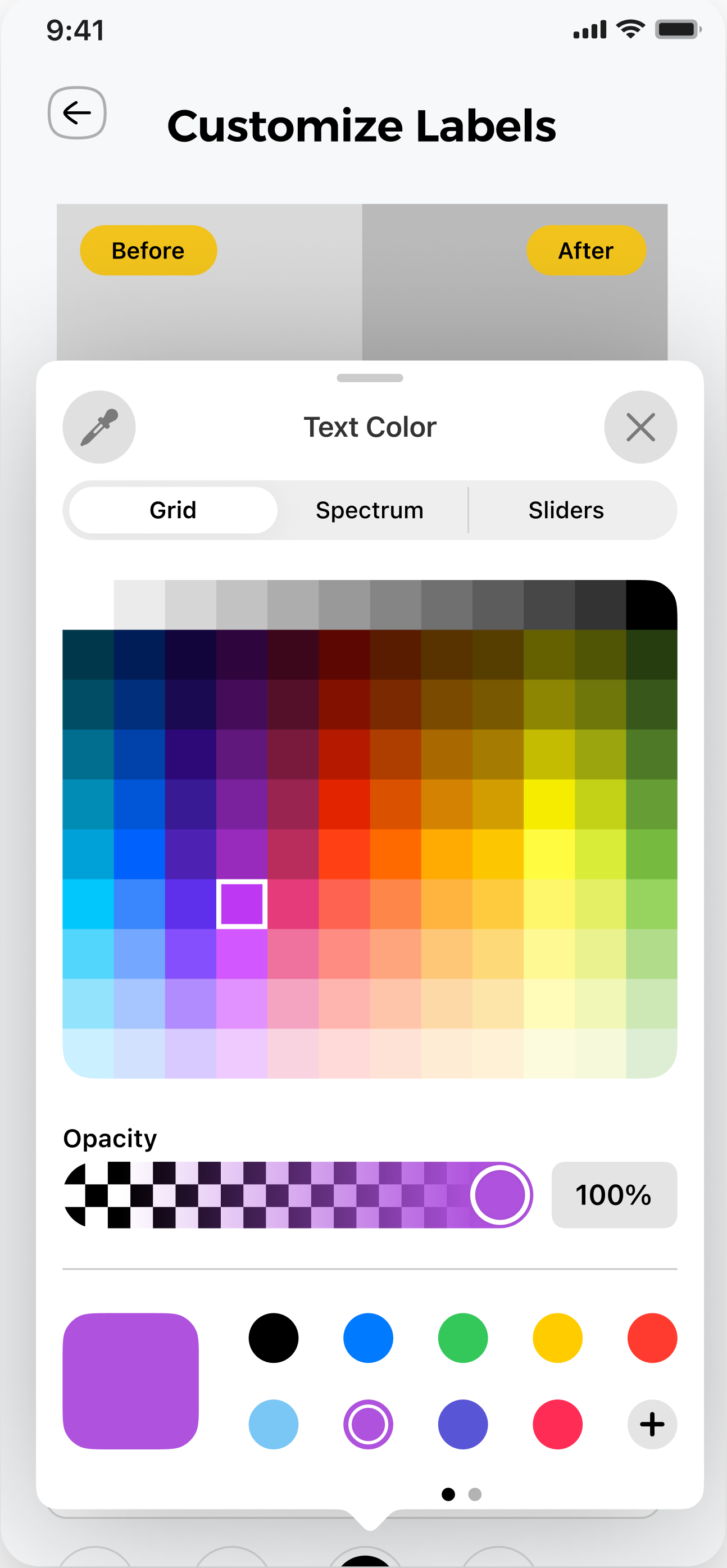727x1568 pixels.
Task: Tap the After label chip
Action: point(586,250)
